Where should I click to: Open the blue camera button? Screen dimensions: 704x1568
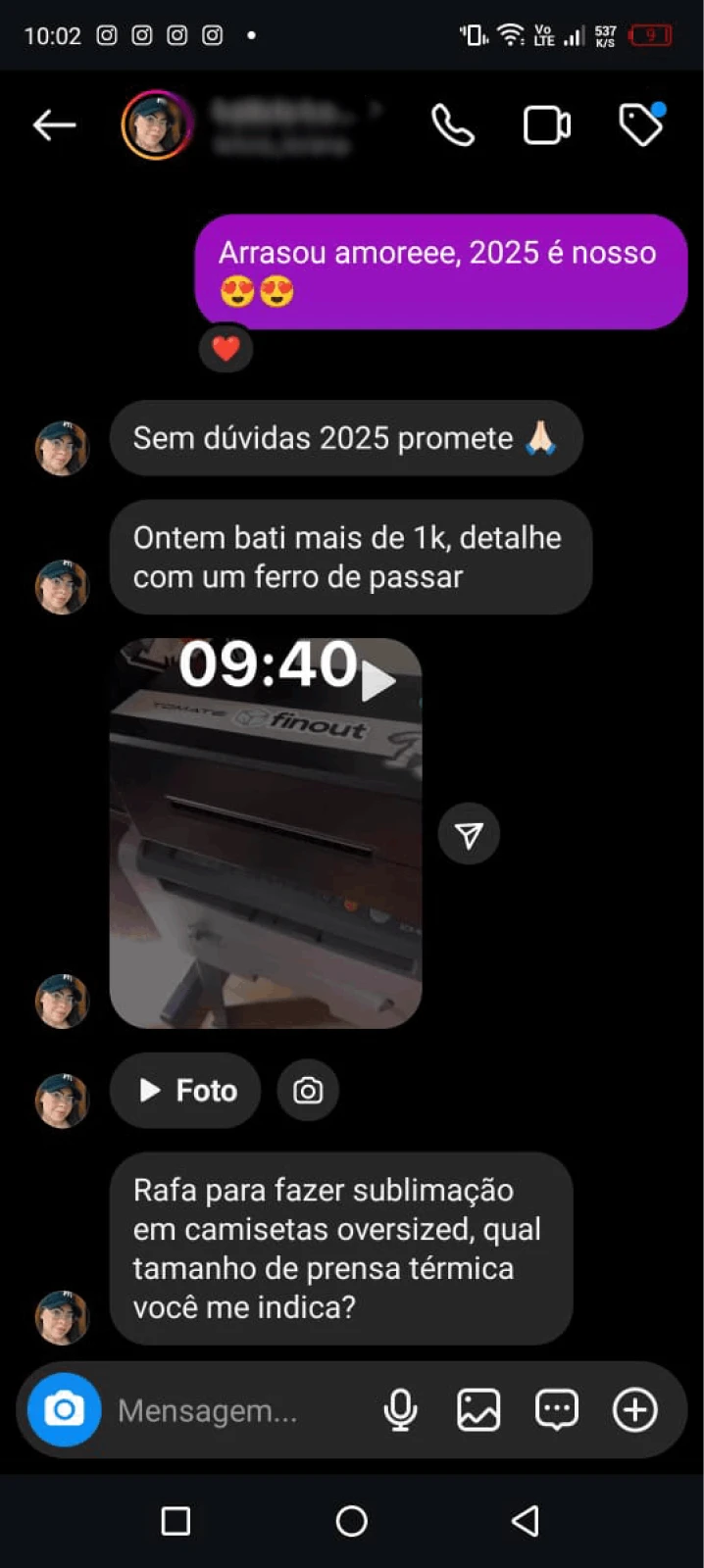click(x=65, y=1410)
